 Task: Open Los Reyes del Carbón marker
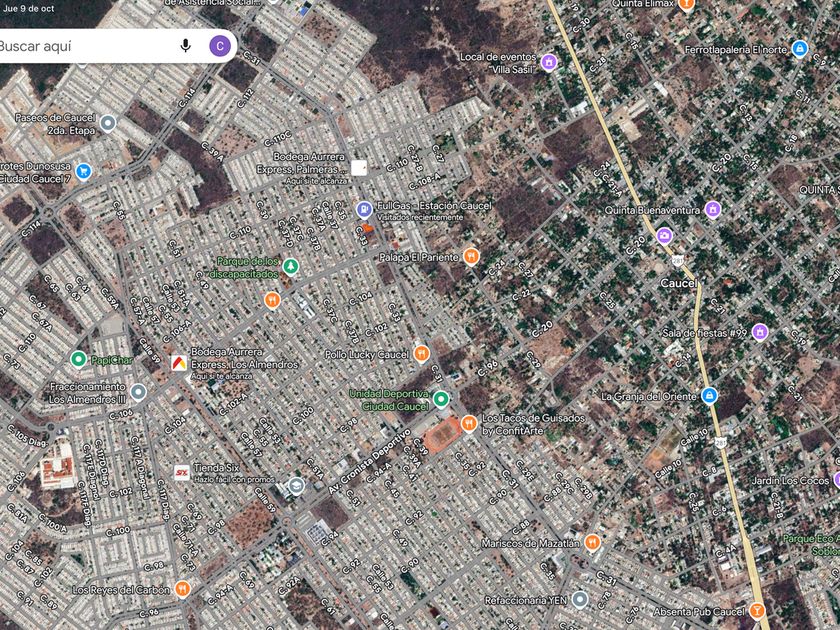(182, 589)
